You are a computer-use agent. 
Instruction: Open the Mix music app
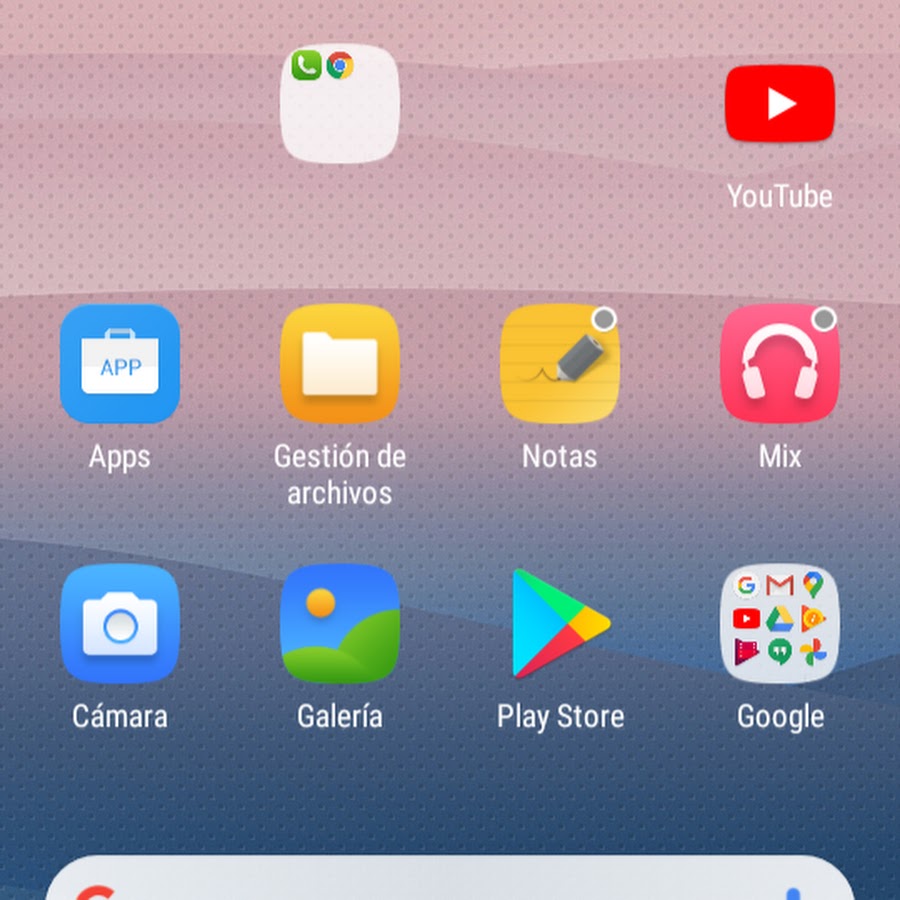779,364
